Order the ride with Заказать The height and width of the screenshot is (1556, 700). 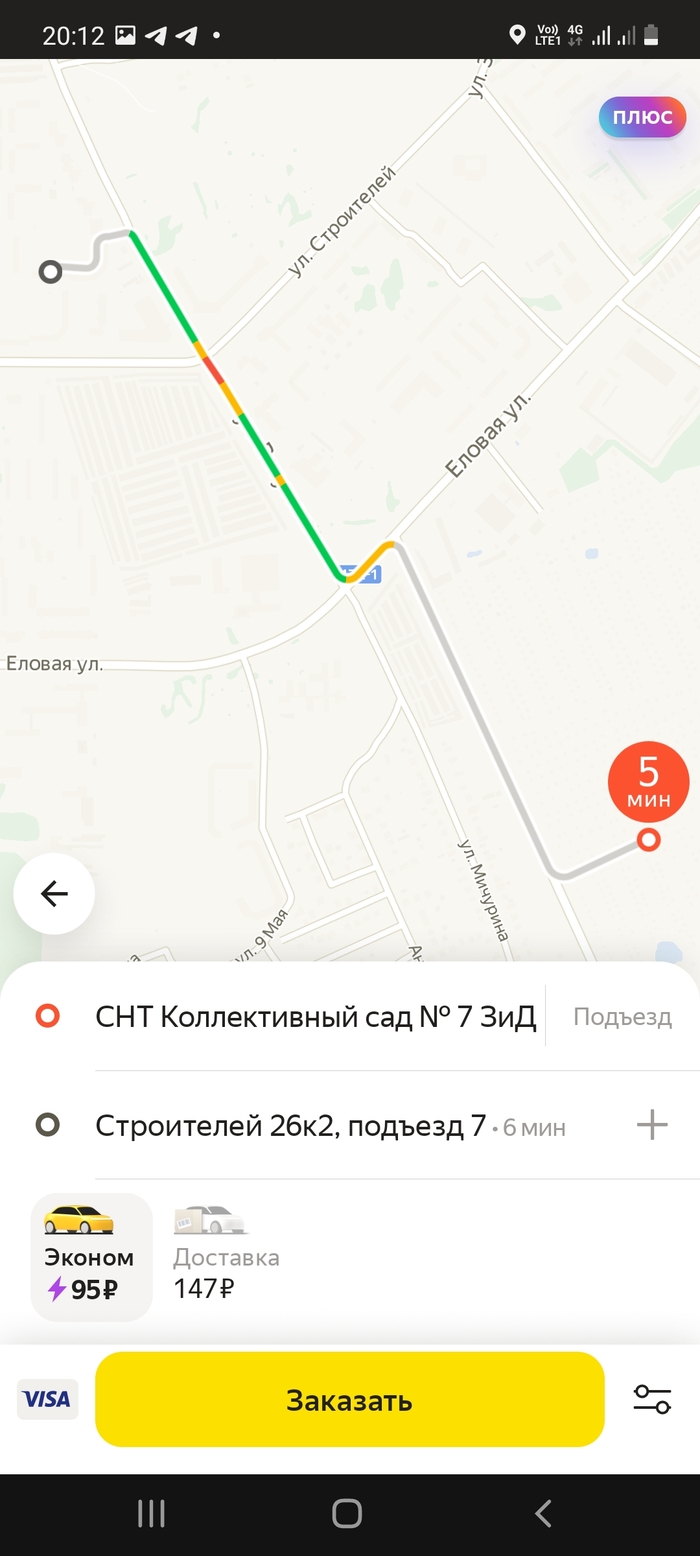349,1399
